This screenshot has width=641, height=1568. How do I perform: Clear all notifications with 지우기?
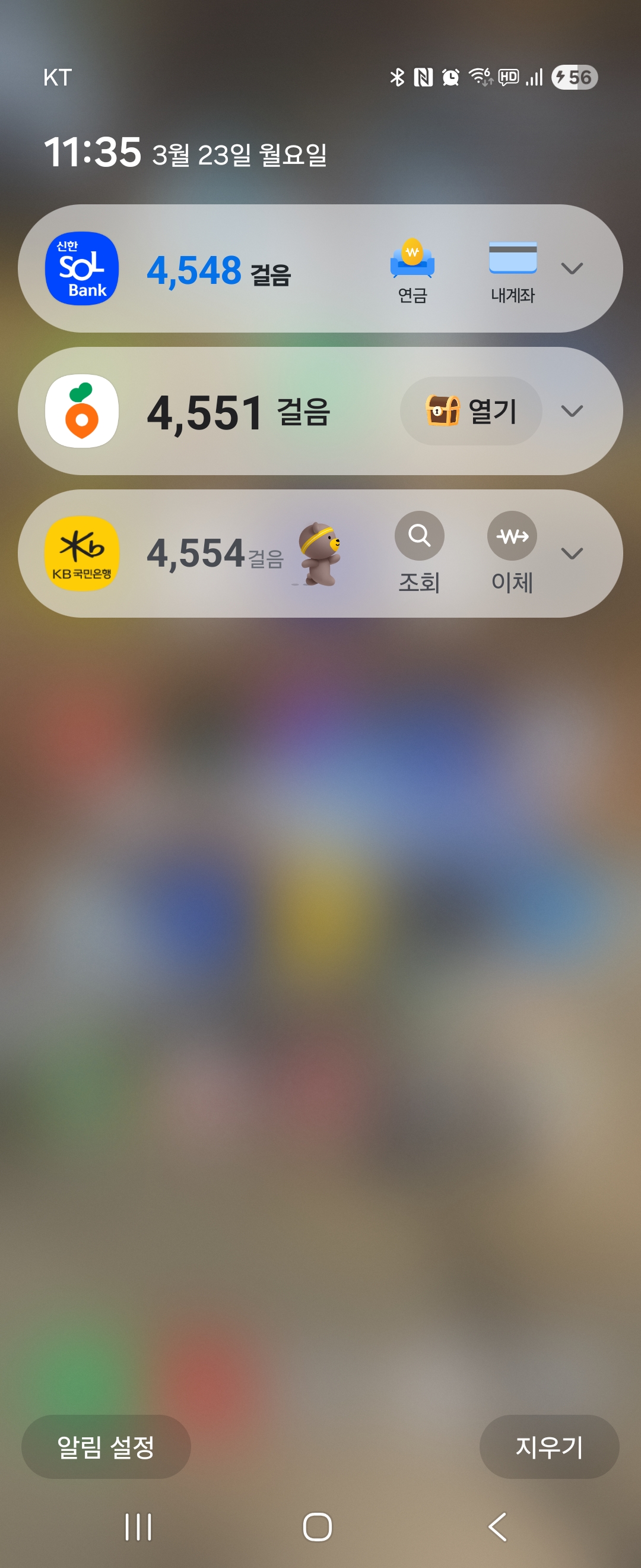pyautogui.click(x=548, y=1446)
